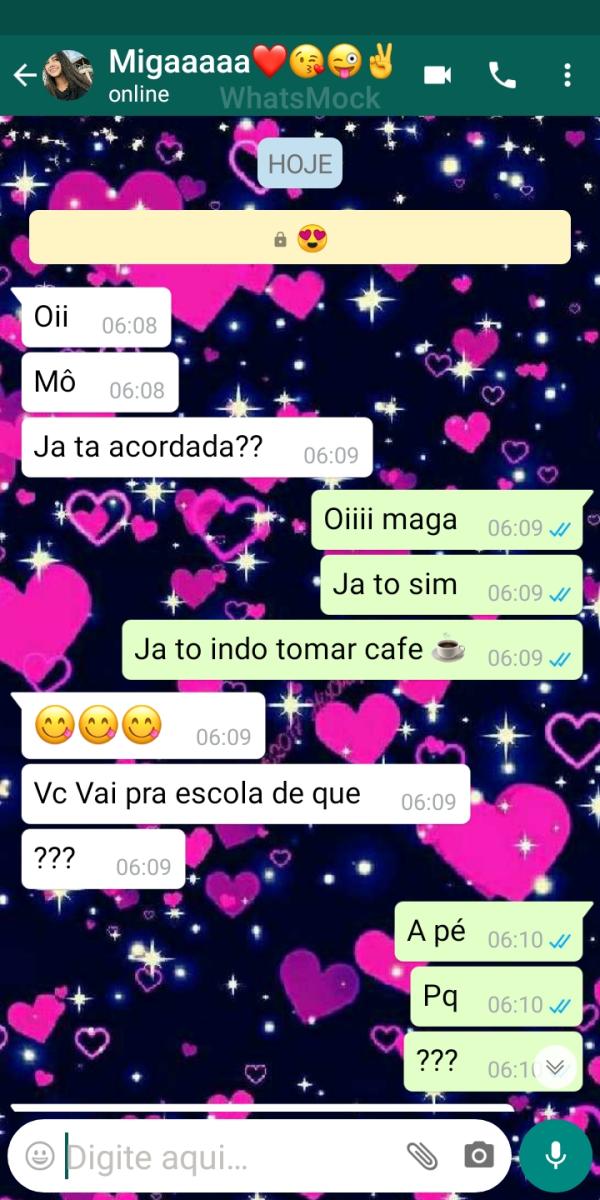Start a voice call with Migaaaaa
Screen dimensions: 600x1200
(x=502, y=75)
